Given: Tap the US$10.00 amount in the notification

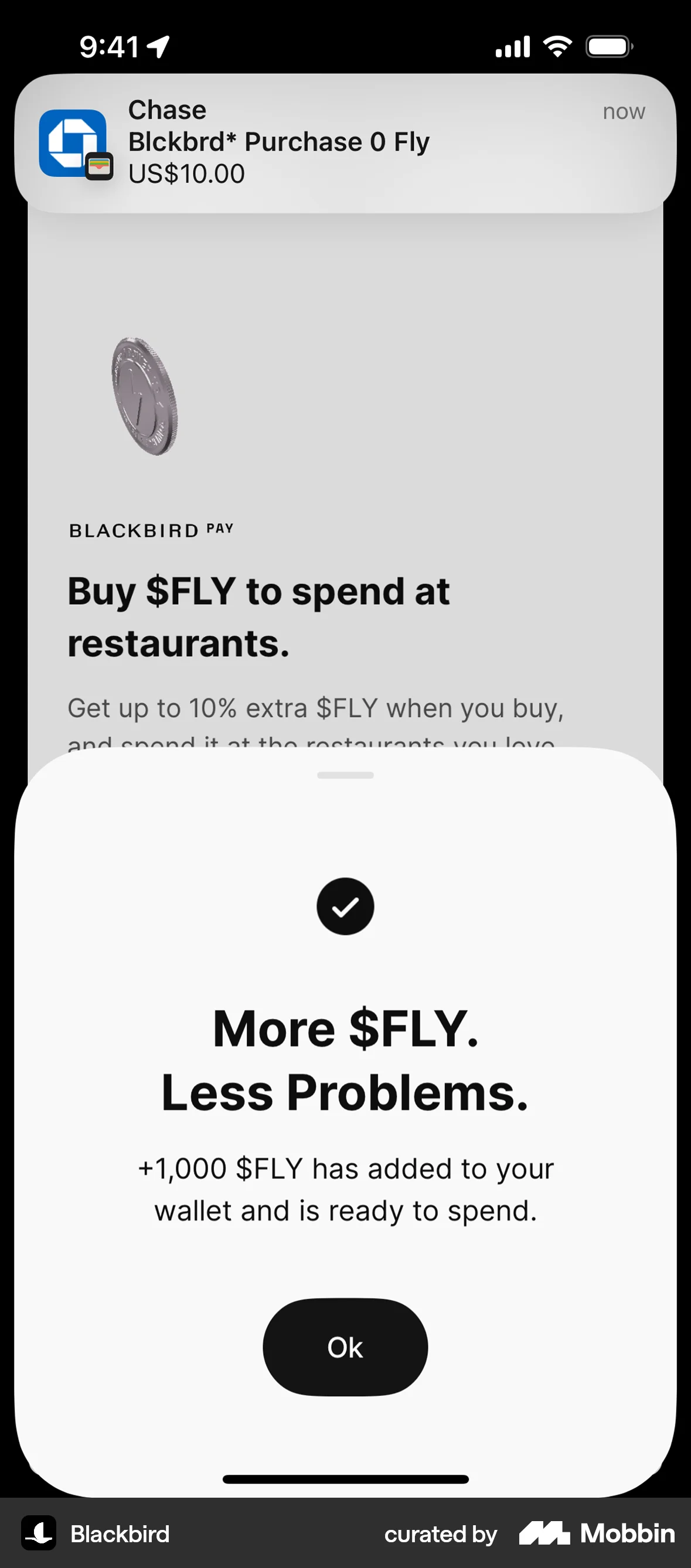Looking at the screenshot, I should tap(186, 173).
